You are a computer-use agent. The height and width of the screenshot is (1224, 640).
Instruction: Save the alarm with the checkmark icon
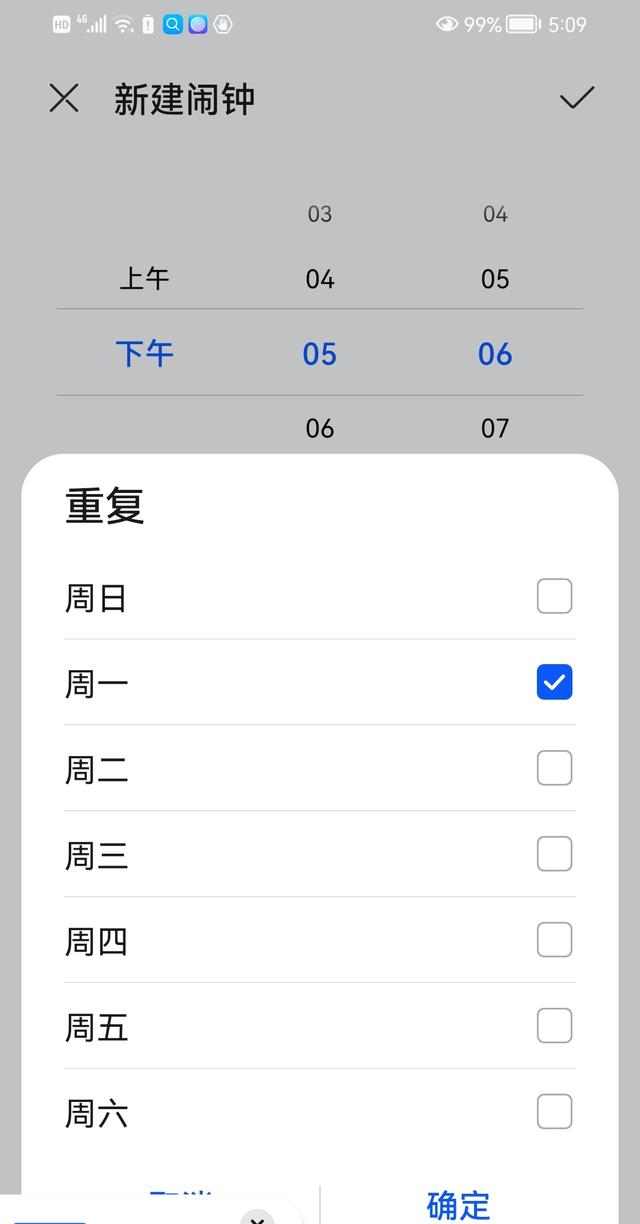pyautogui.click(x=577, y=98)
